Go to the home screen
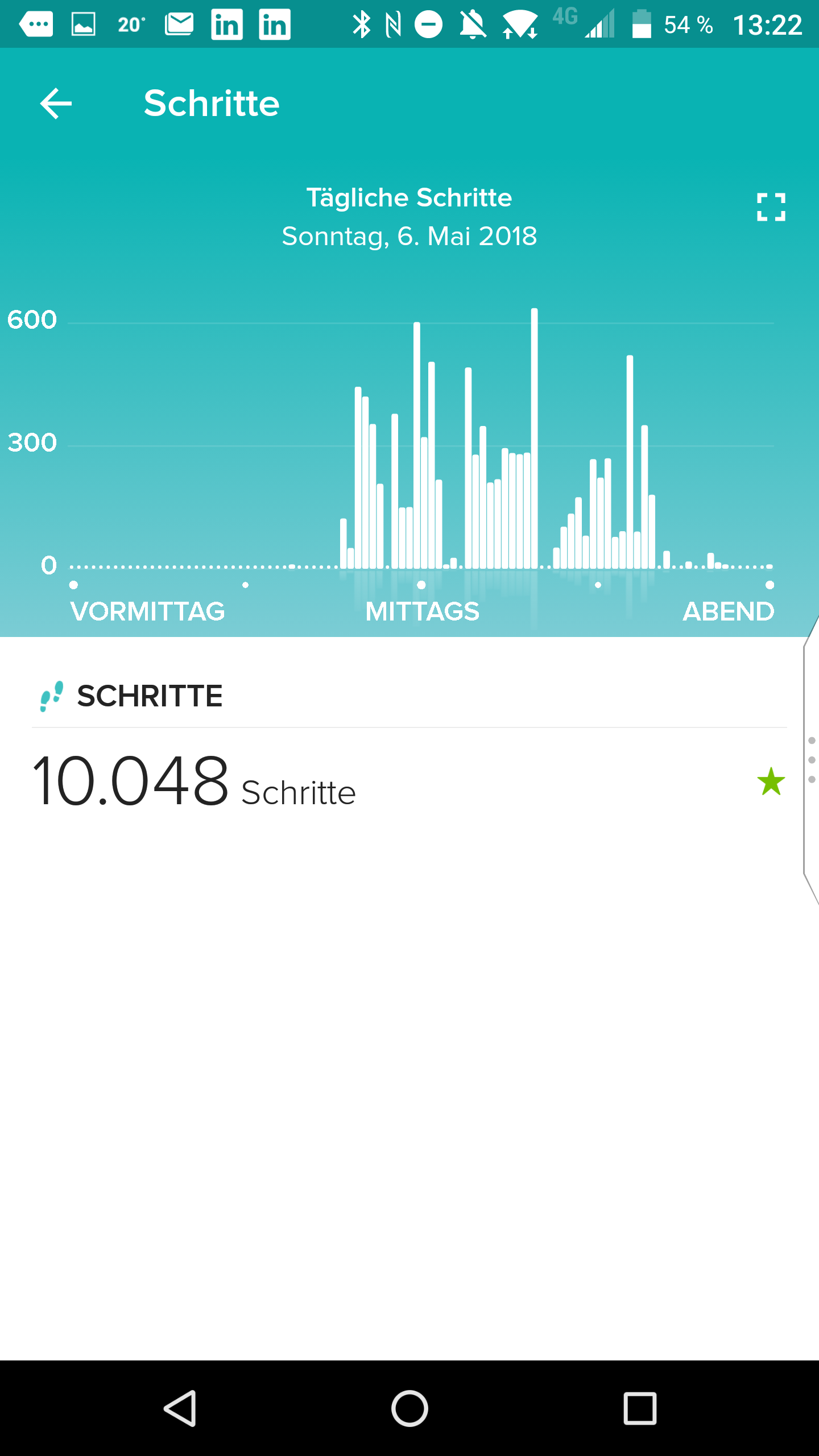 click(x=409, y=1408)
